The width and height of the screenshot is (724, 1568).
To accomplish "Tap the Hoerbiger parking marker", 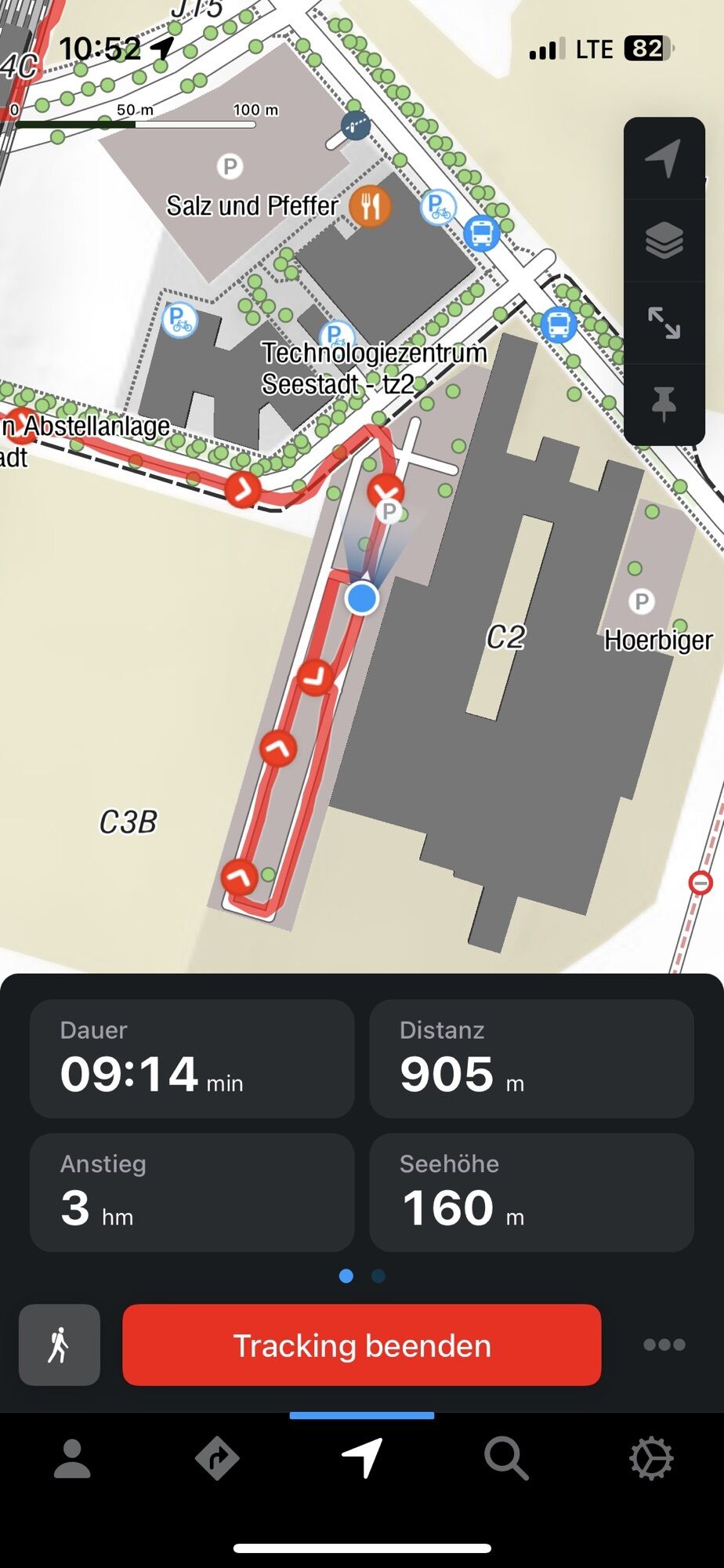I will point(641,601).
